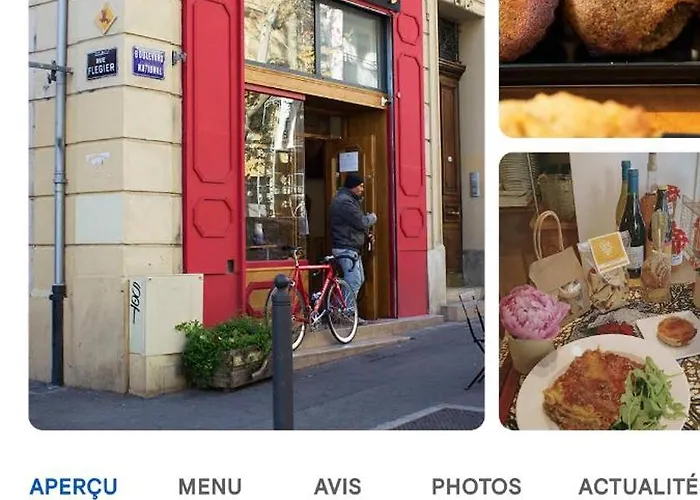Switch to the Actualités tab
The height and width of the screenshot is (500, 700).
[638, 487]
